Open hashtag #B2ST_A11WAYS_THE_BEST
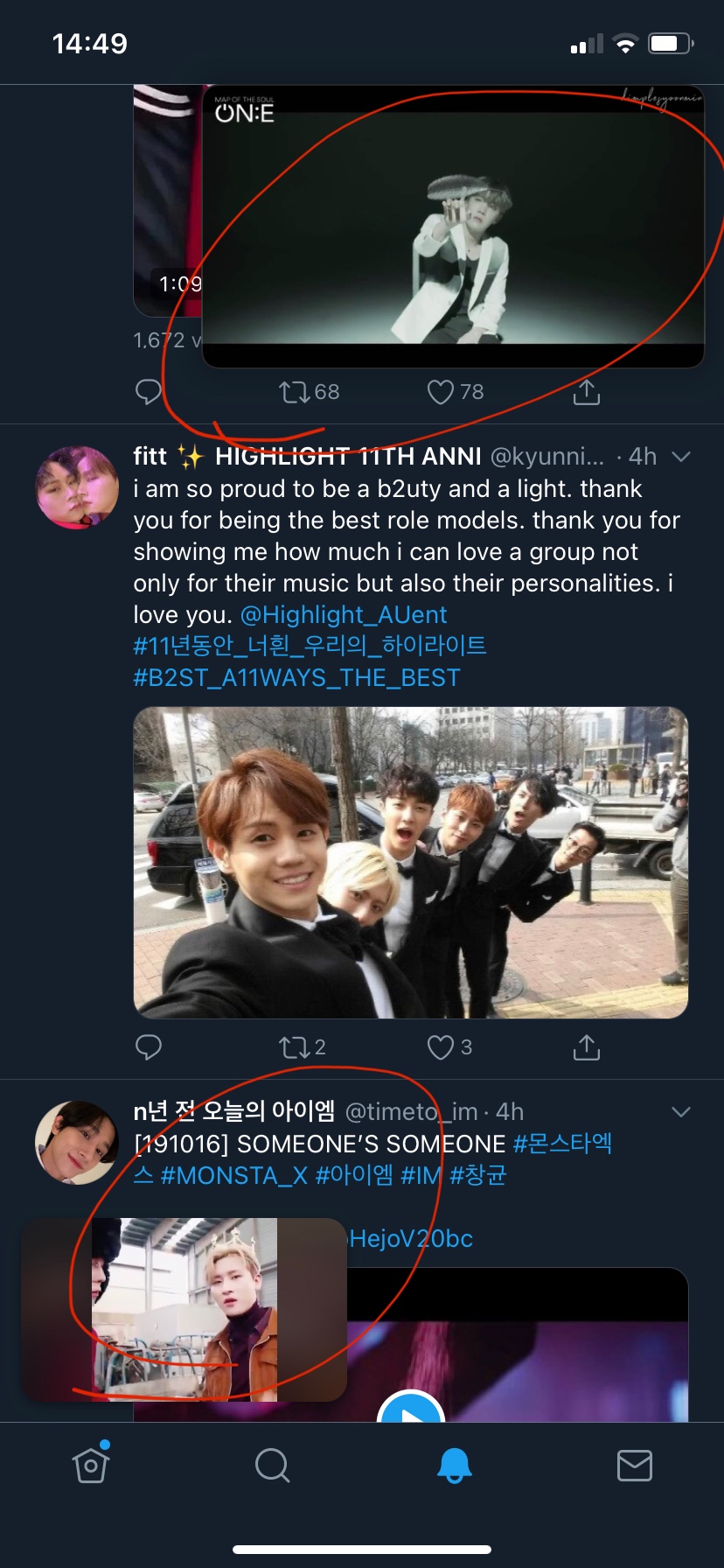Screen dimensions: 724x1568 [296, 677]
